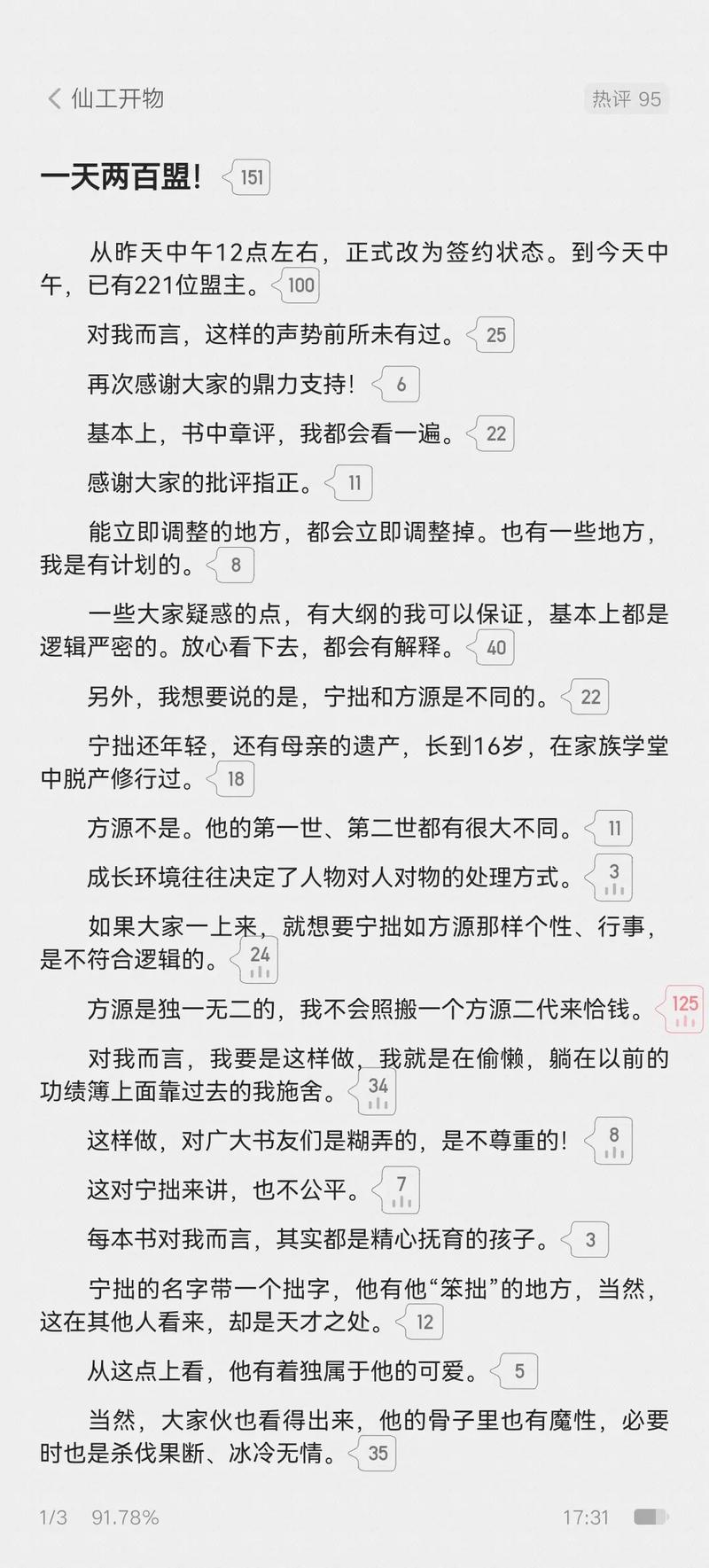709x1568 pixels.
Task: Open the 25 comments on 这样的声势前所未有过
Action: [x=490, y=335]
